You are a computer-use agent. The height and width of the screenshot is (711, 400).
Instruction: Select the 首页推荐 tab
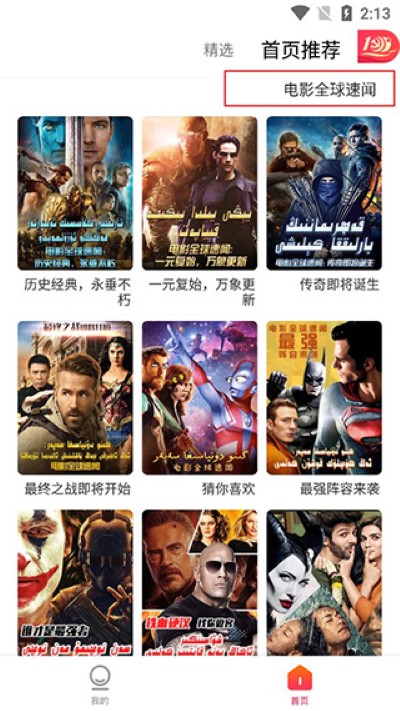coord(301,50)
